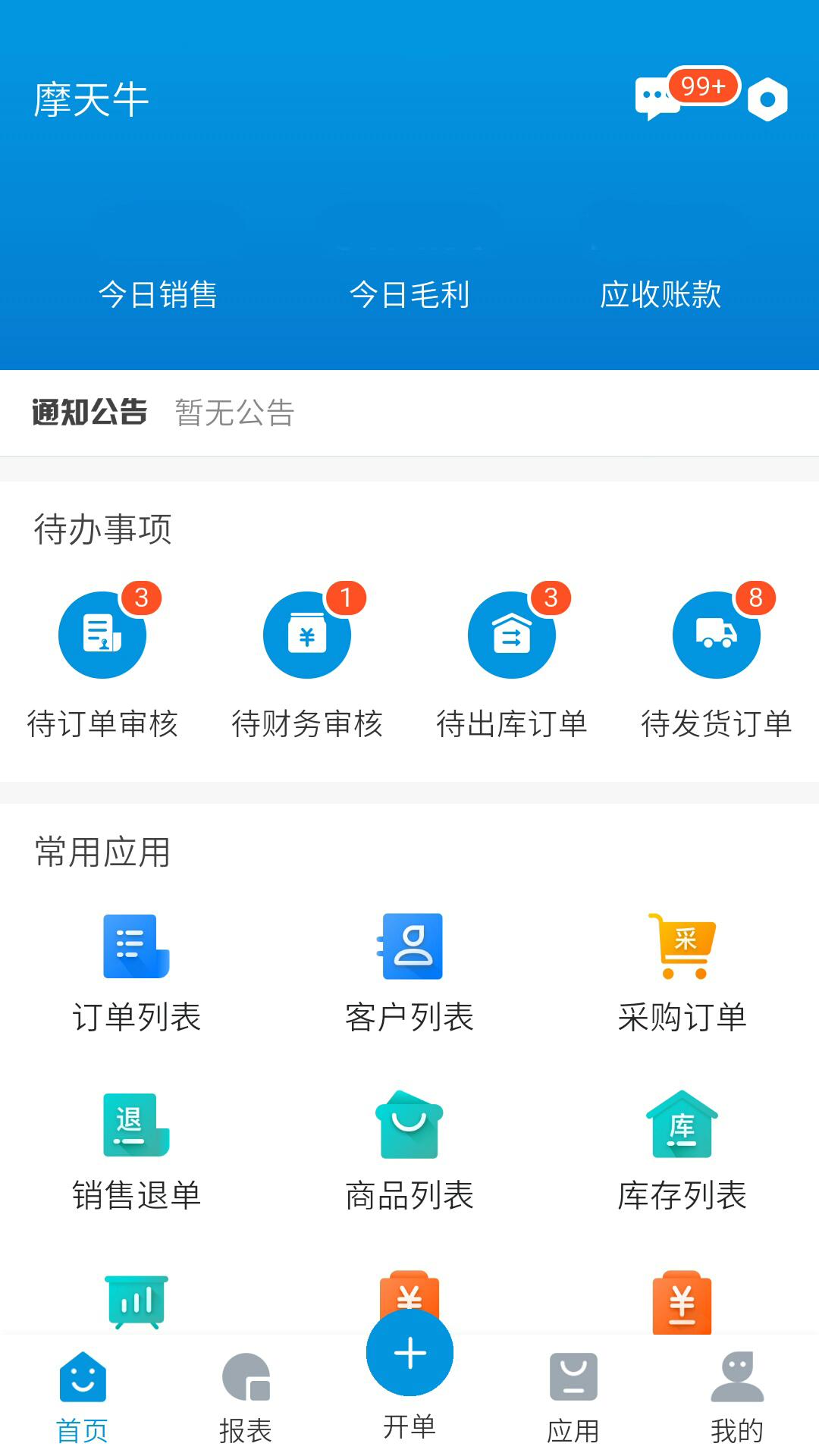View 今日销售 sales statistics
Viewport: 819px width, 1456px height.
[x=159, y=296]
